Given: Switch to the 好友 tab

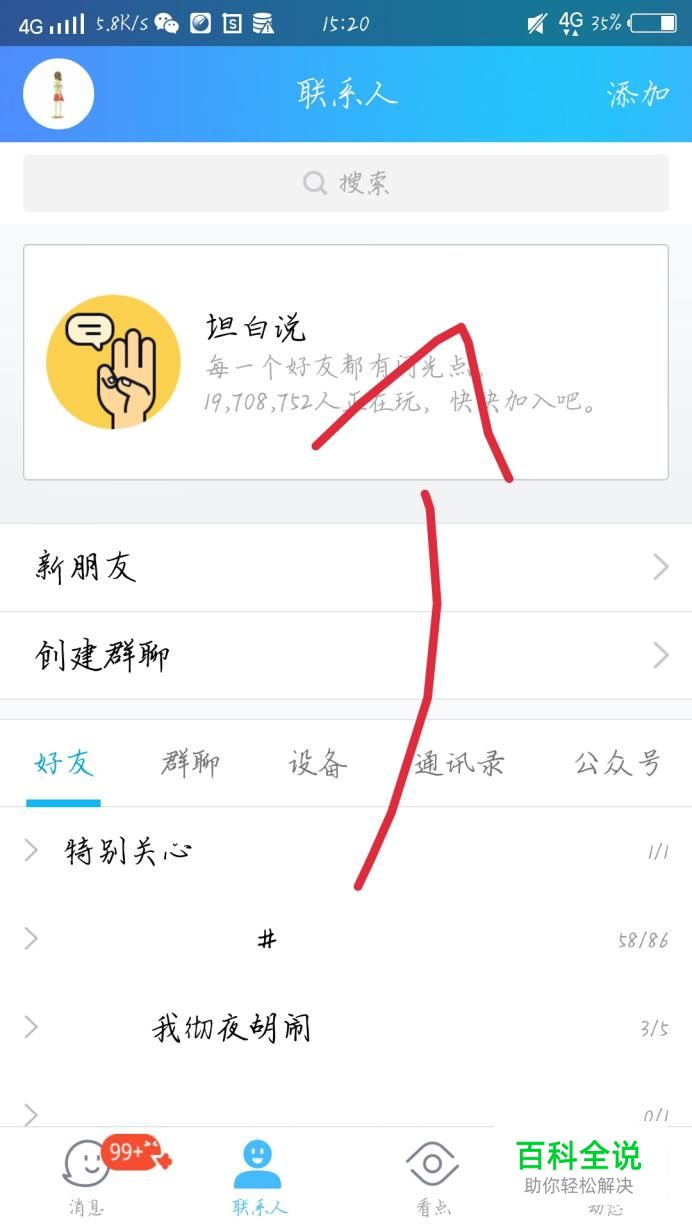Looking at the screenshot, I should tap(63, 764).
